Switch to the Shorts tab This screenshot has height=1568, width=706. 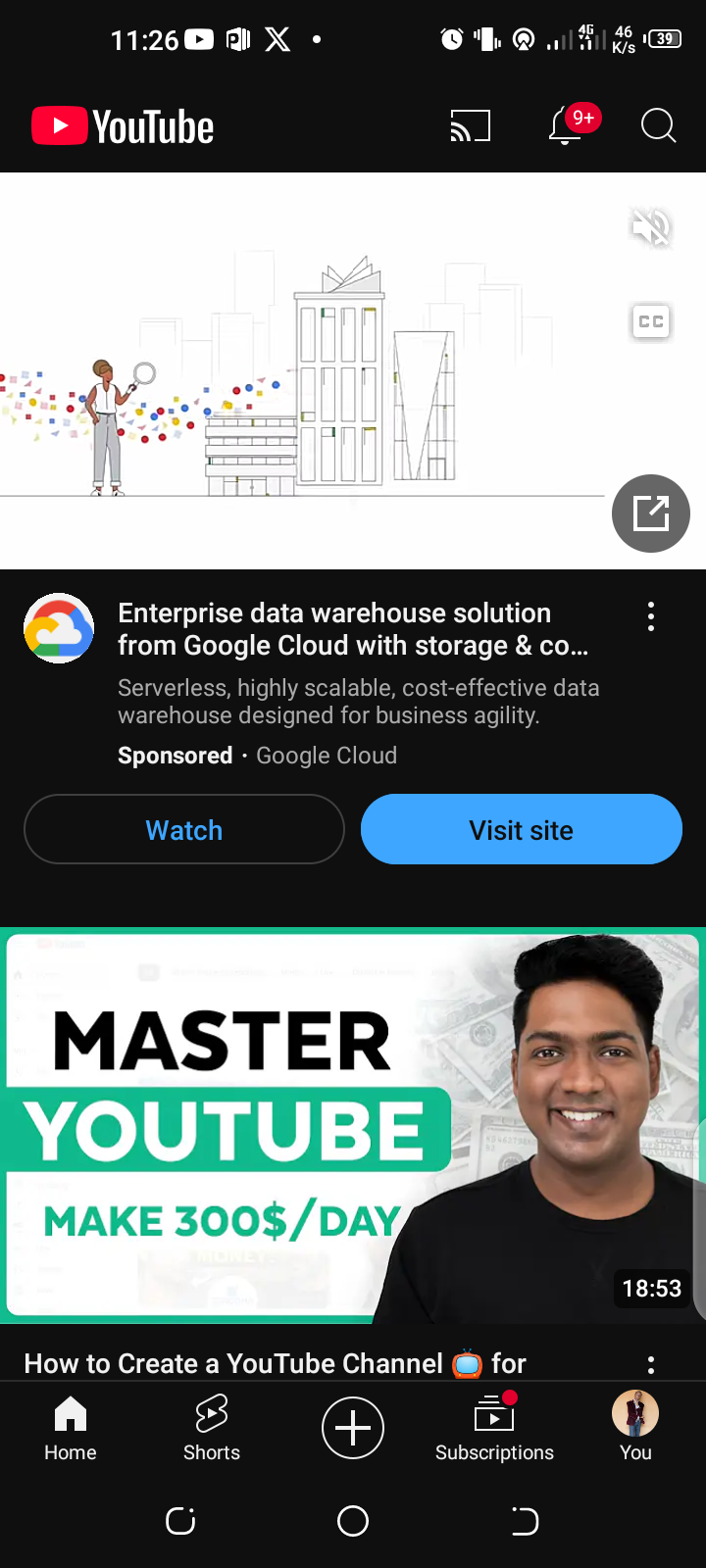[x=212, y=1429]
